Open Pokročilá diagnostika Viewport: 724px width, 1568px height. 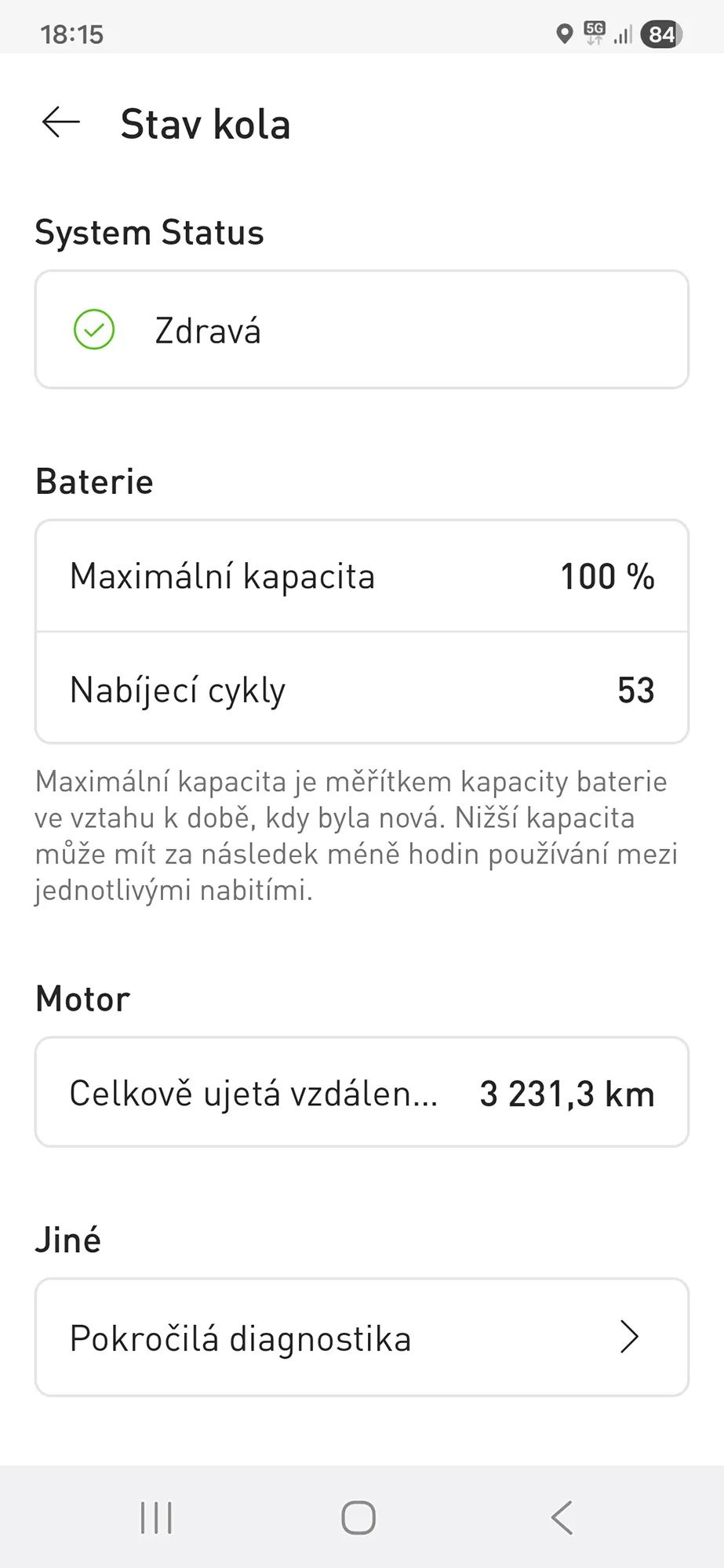click(362, 1338)
